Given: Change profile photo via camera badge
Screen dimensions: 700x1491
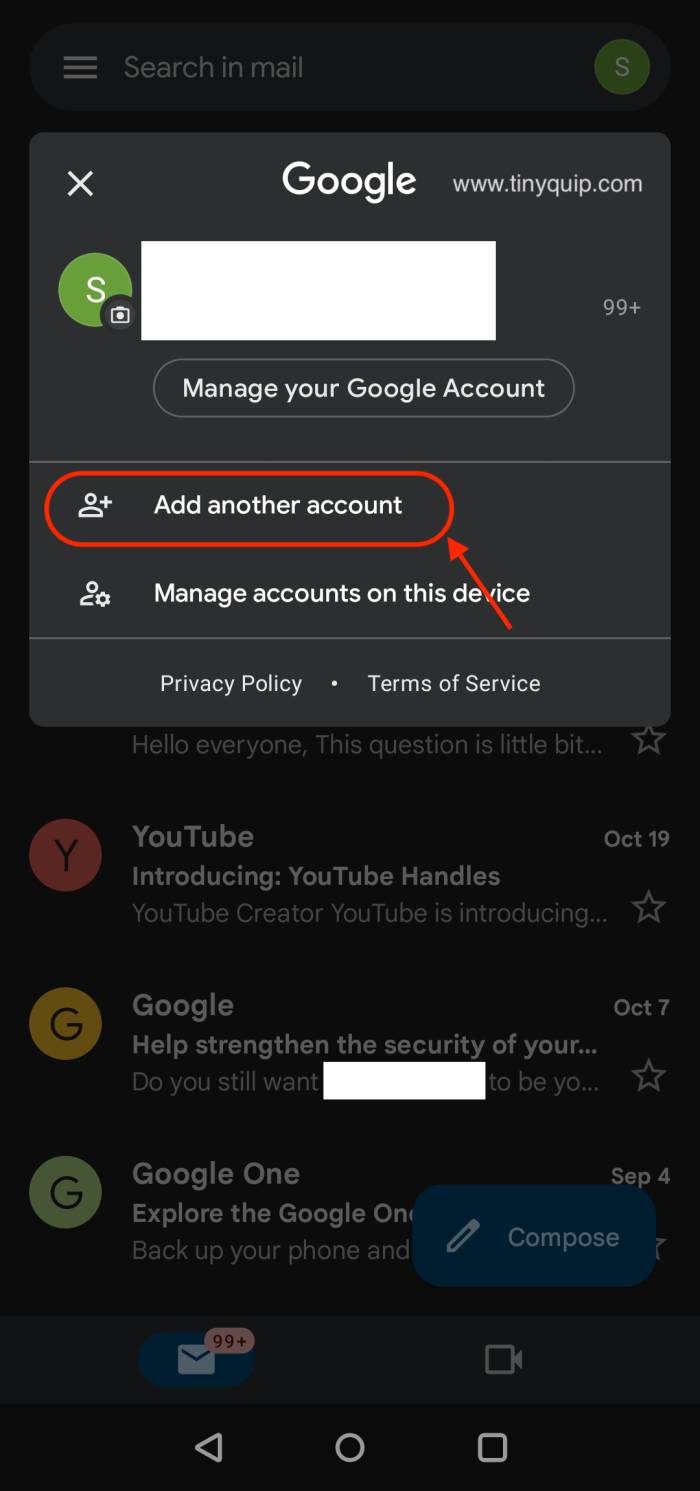Looking at the screenshot, I should point(120,315).
